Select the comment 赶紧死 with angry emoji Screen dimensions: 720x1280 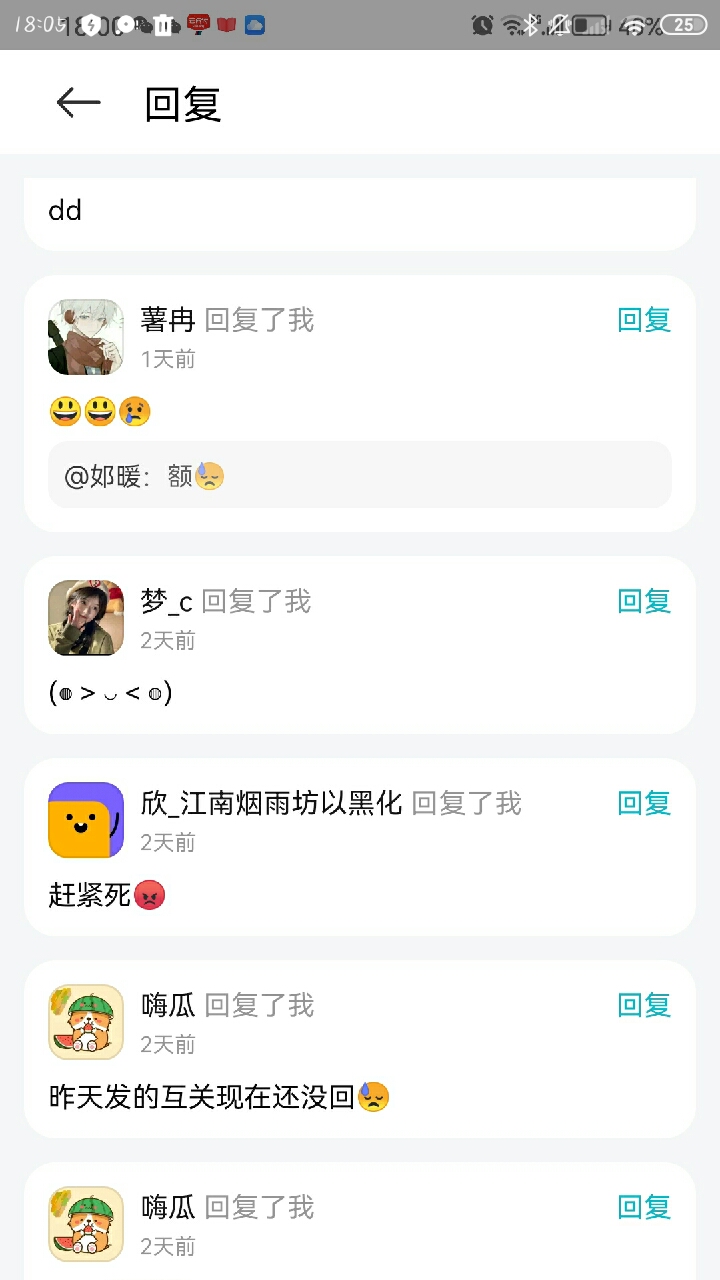(106, 895)
